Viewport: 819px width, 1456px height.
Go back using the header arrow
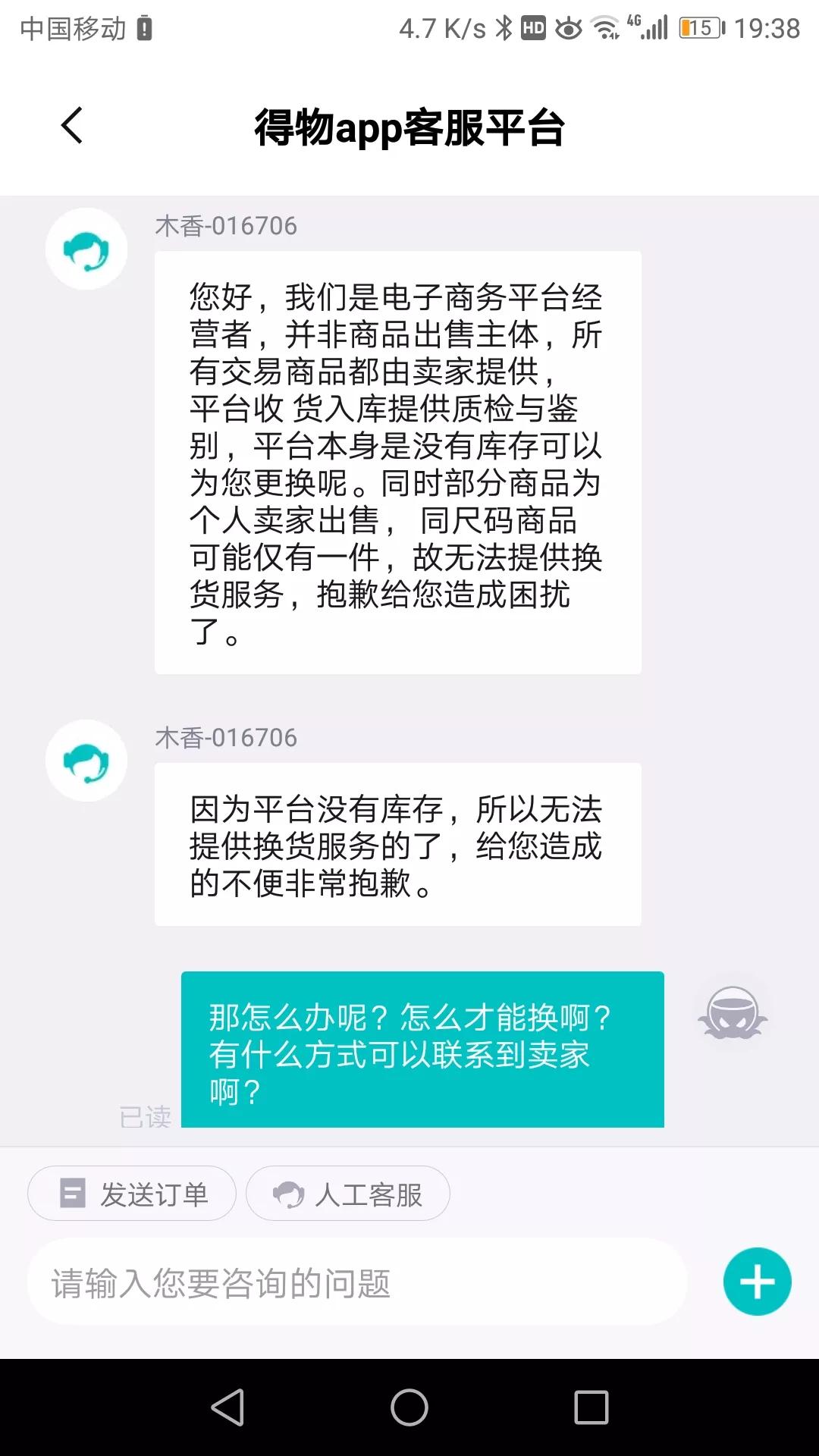point(72,126)
